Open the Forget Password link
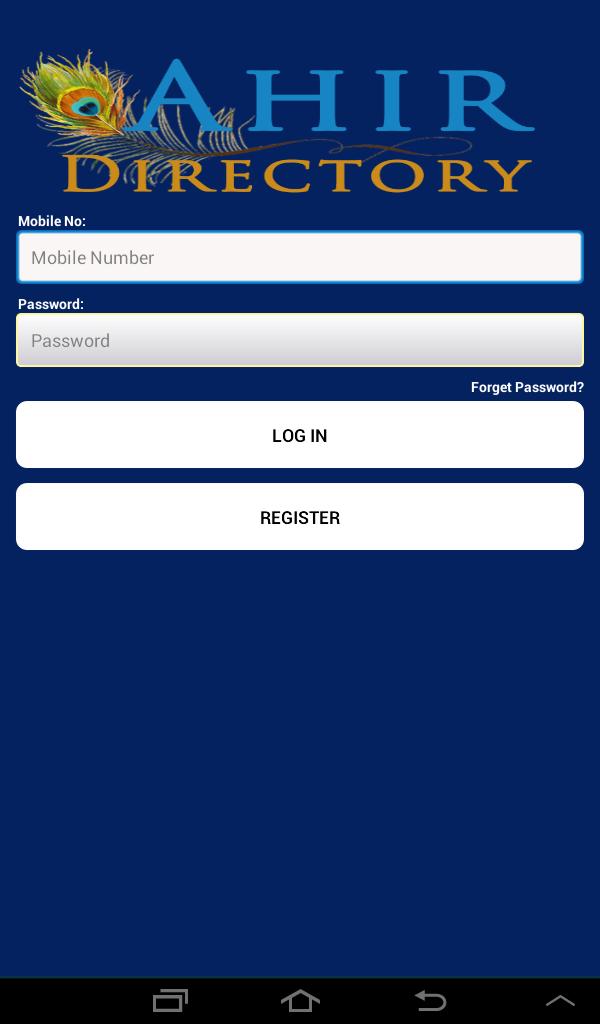Screen dimensions: 600x1024 (527, 387)
